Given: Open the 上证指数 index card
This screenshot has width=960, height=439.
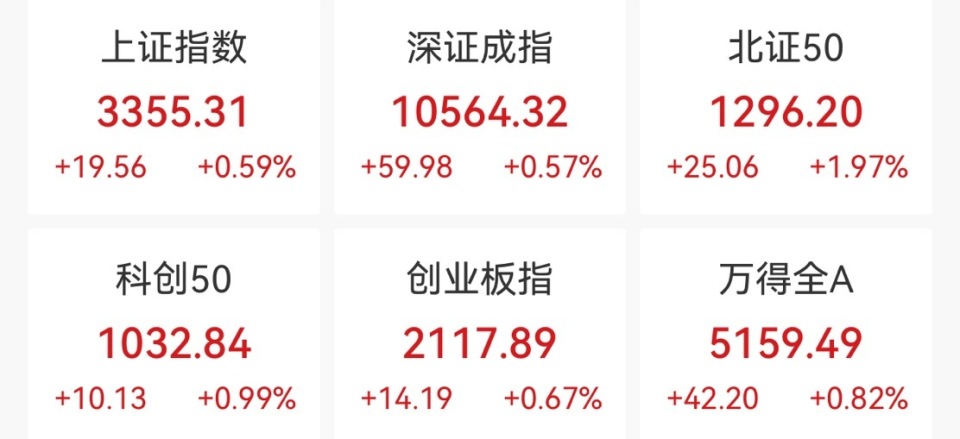Looking at the screenshot, I should [x=174, y=110].
